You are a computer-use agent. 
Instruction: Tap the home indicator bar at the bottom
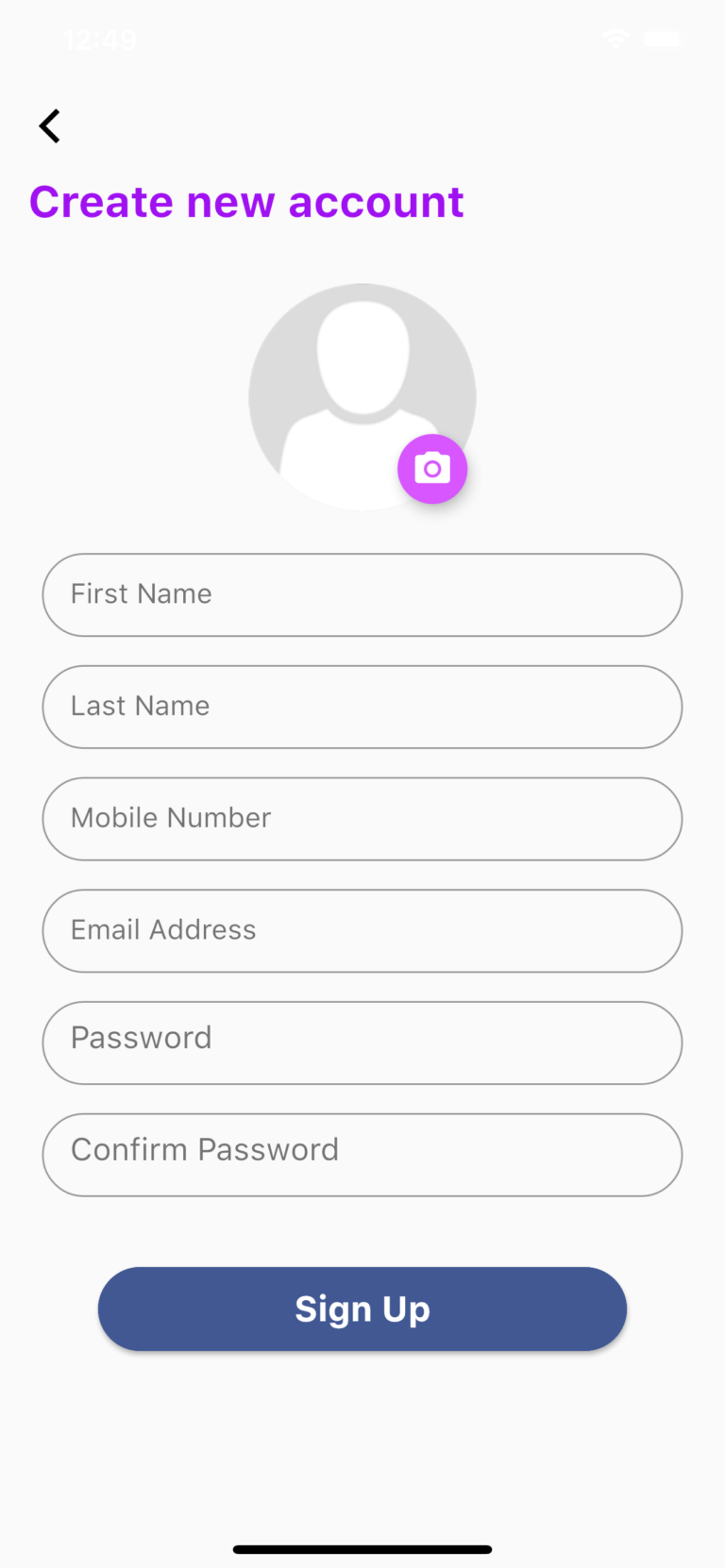coord(362,1548)
